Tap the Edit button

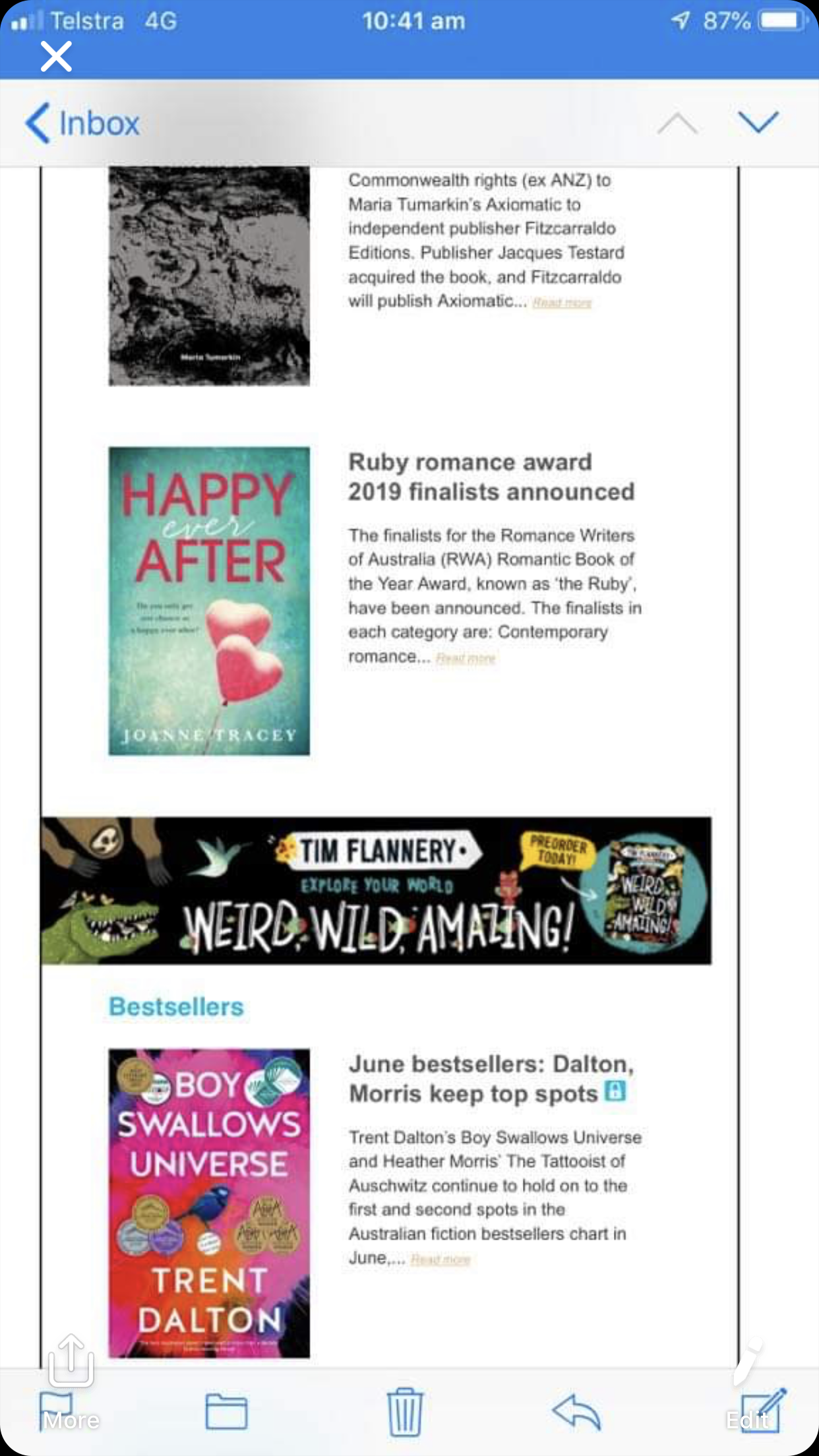click(x=748, y=1419)
